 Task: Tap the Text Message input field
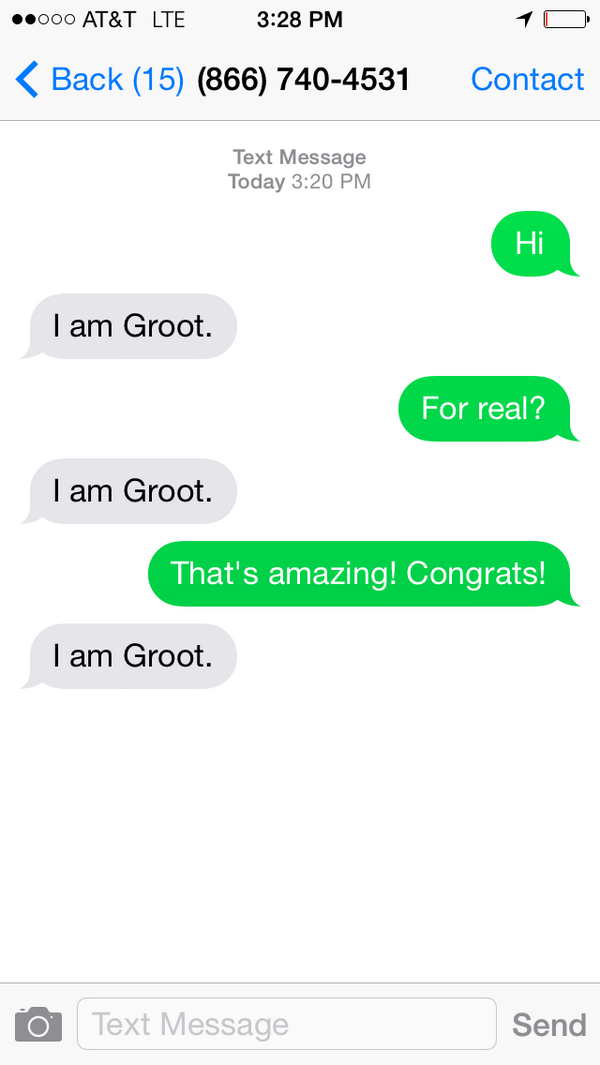pos(287,1024)
